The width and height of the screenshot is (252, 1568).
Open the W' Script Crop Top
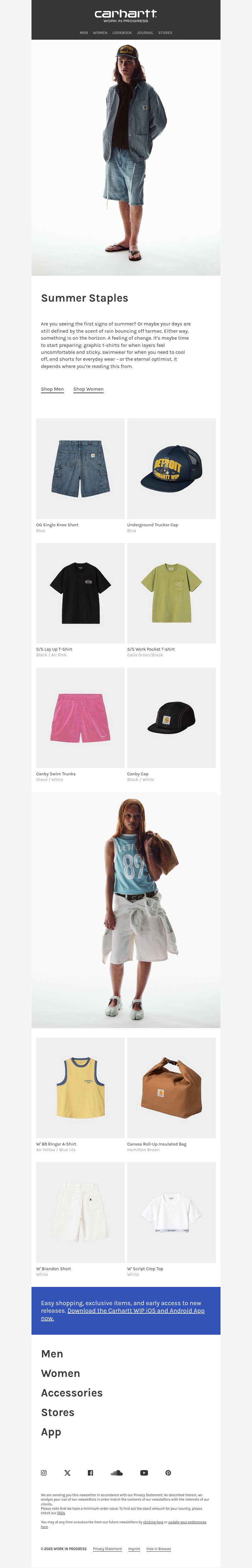171,1213
